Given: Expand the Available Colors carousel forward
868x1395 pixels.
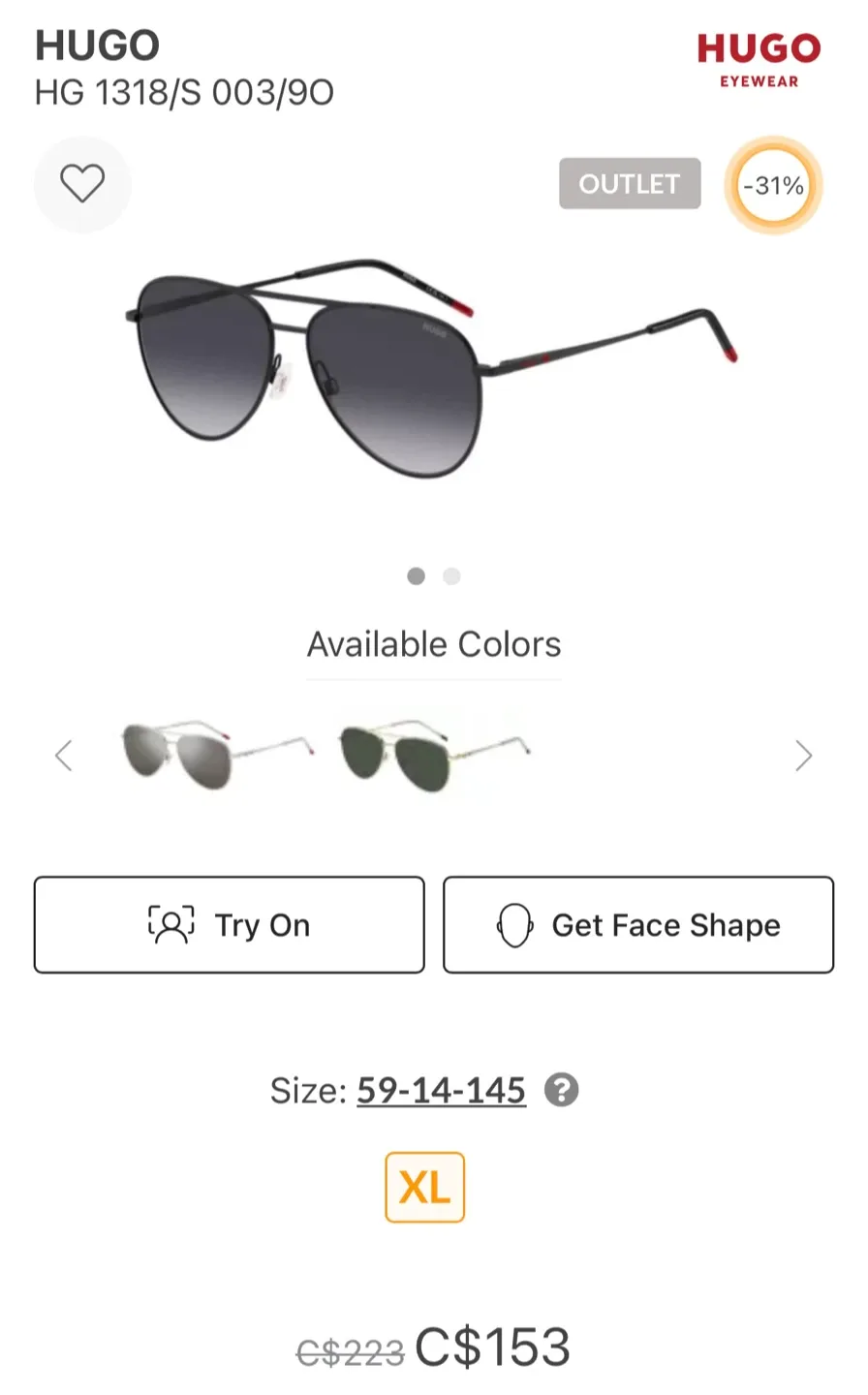Looking at the screenshot, I should [x=803, y=755].
